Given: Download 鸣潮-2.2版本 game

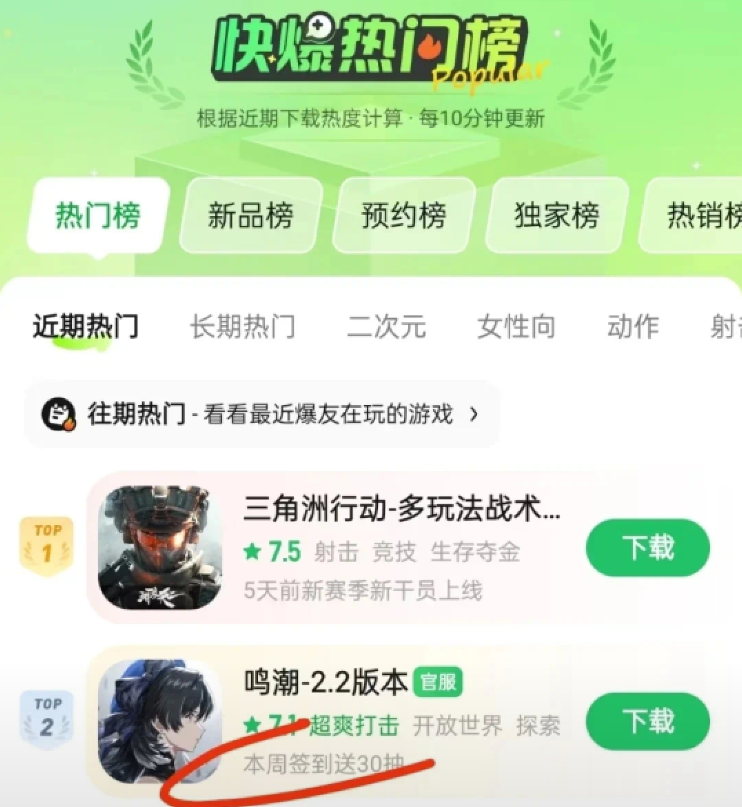Looking at the screenshot, I should point(647,720).
